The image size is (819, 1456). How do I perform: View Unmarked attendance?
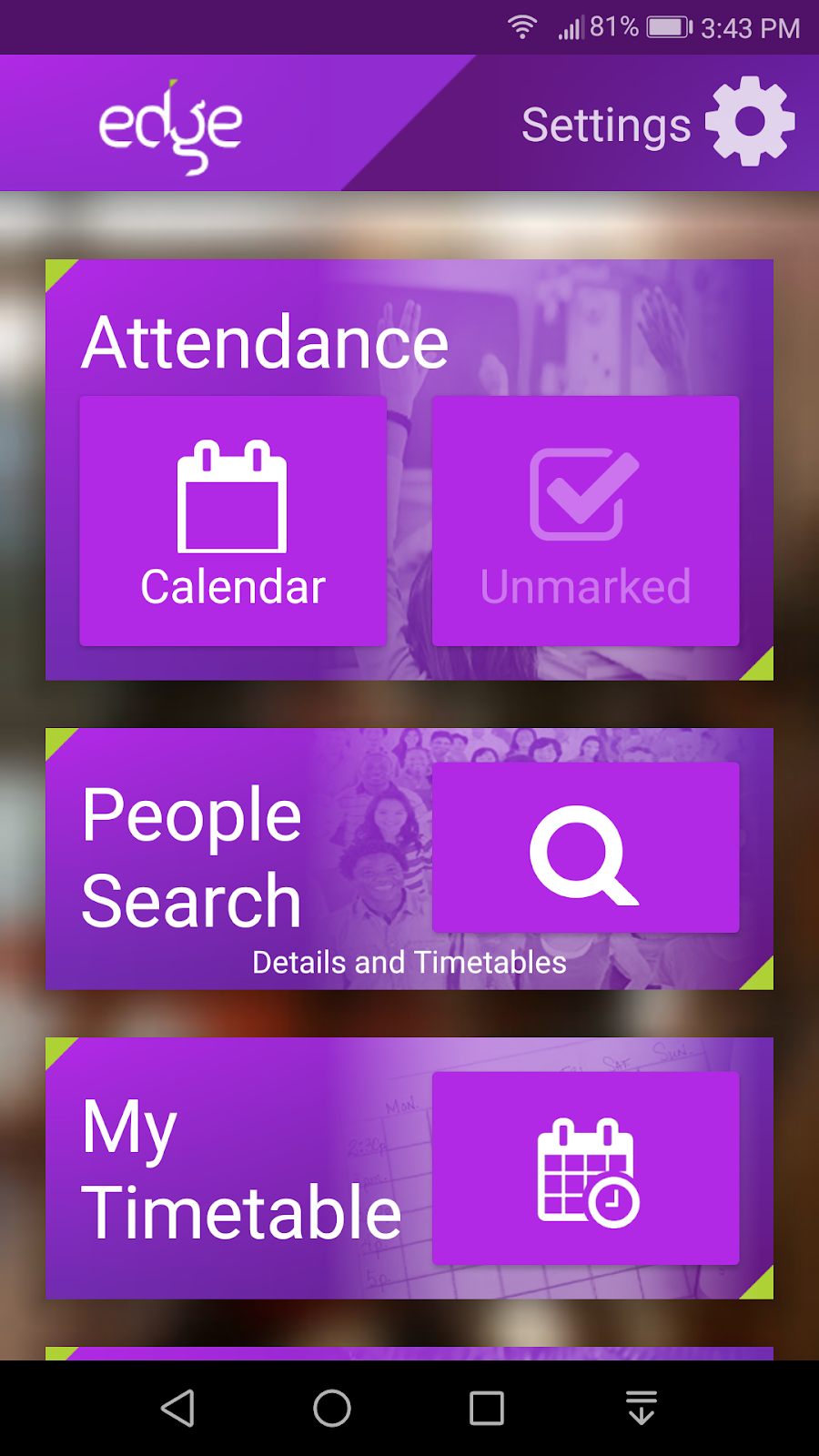click(585, 521)
